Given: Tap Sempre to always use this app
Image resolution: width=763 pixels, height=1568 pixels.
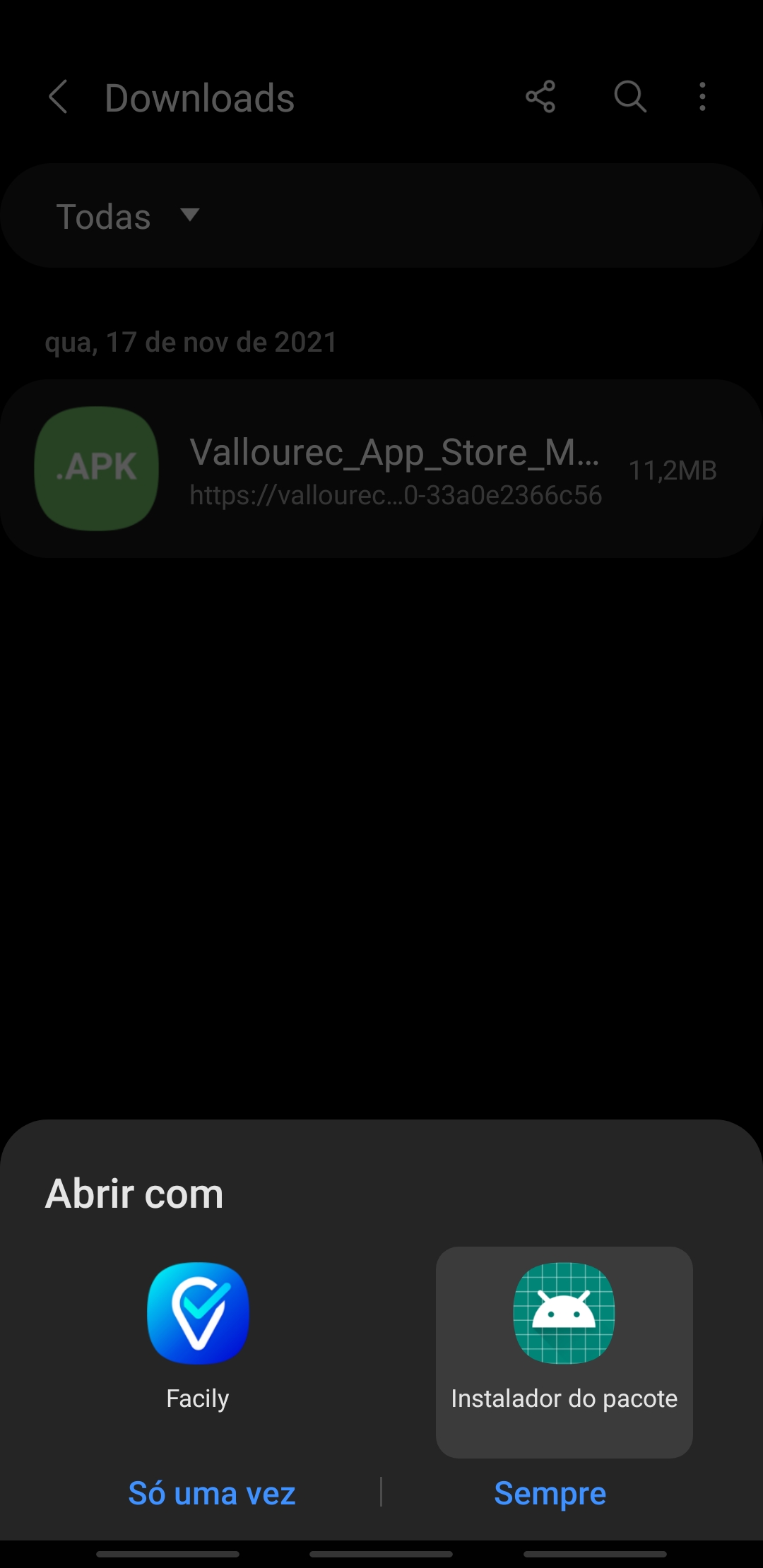Looking at the screenshot, I should coord(550,1493).
